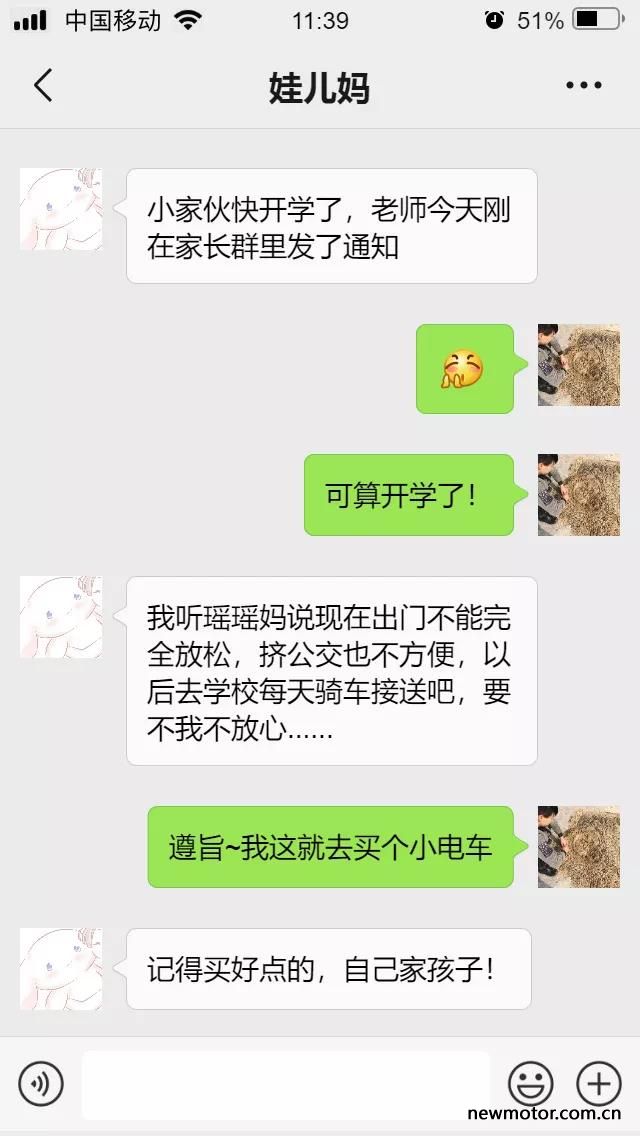Open the plus attachments menu
The width and height of the screenshot is (640, 1136).
pos(599,1085)
